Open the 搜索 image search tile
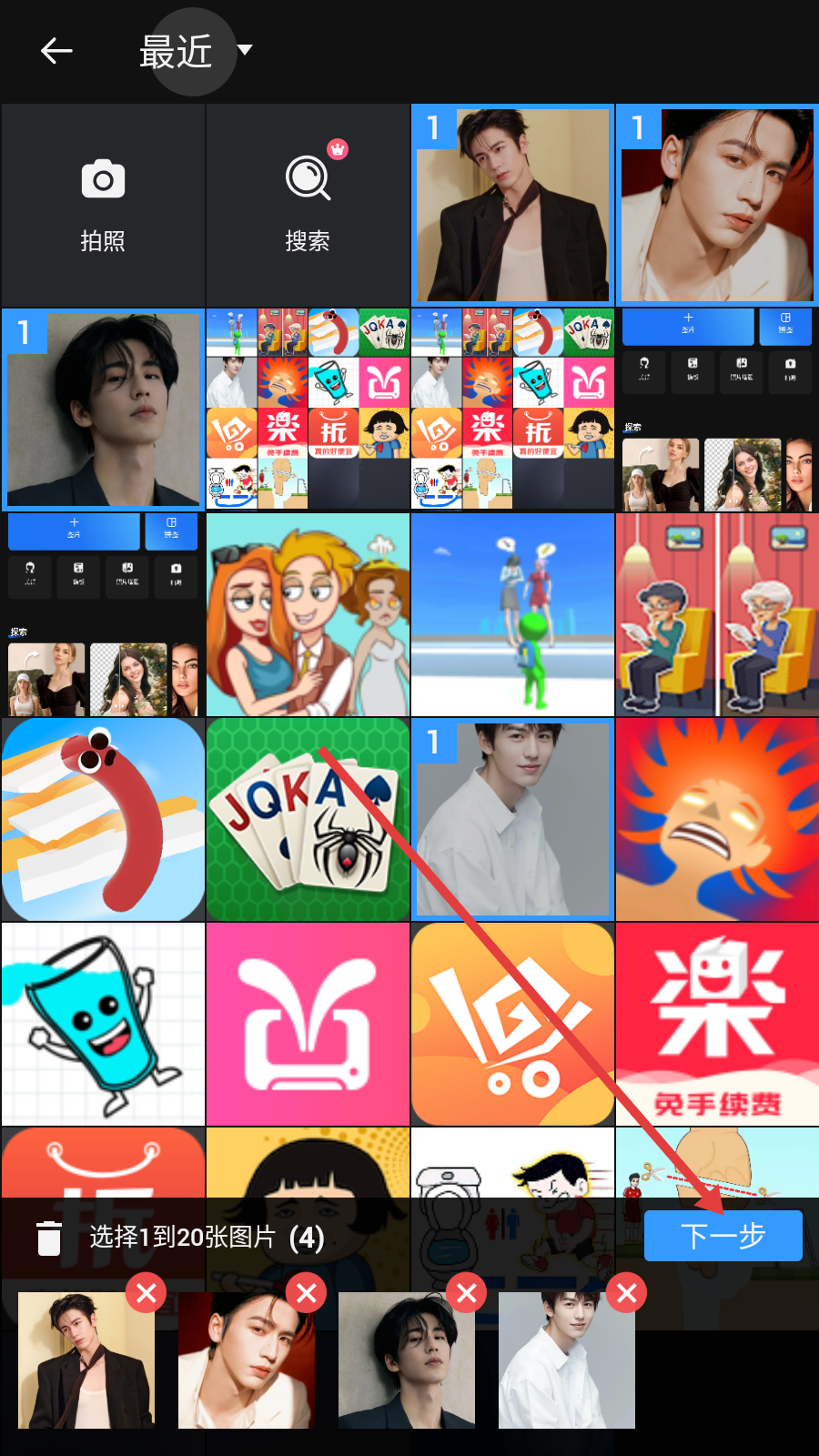Viewport: 819px width, 1456px height. (x=308, y=206)
